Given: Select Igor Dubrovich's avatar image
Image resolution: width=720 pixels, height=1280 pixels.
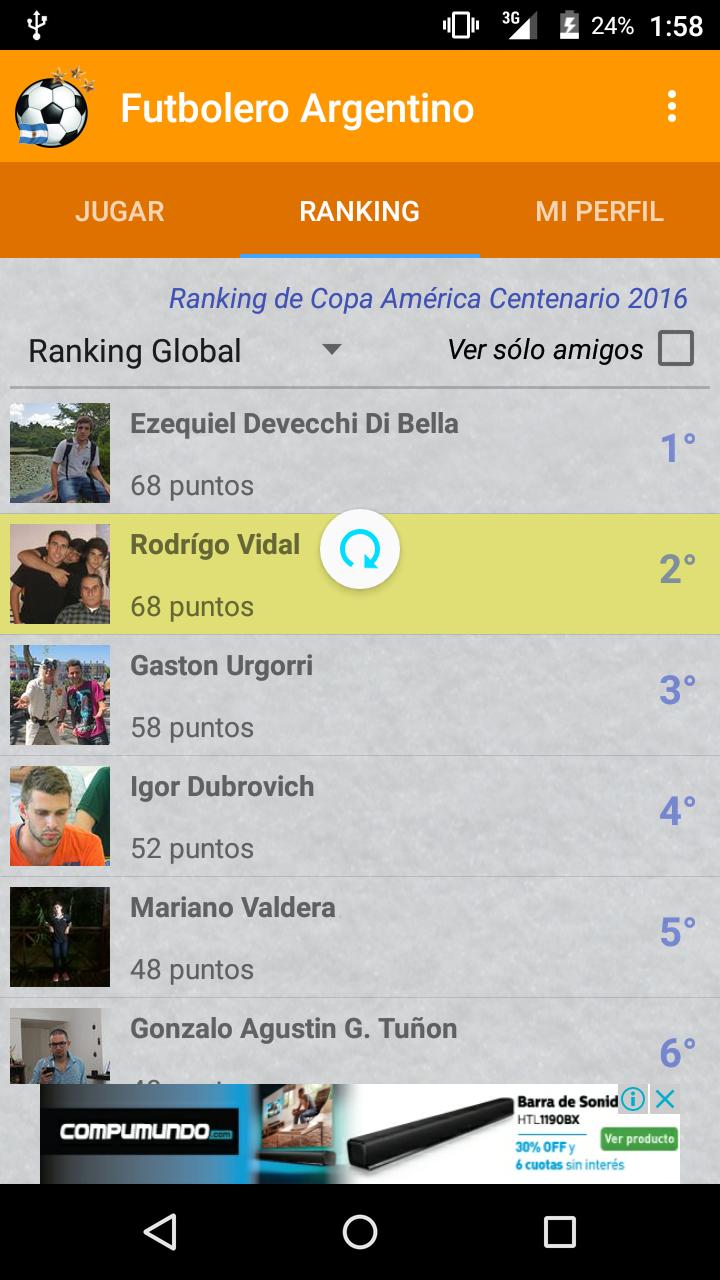Looking at the screenshot, I should click(59, 816).
